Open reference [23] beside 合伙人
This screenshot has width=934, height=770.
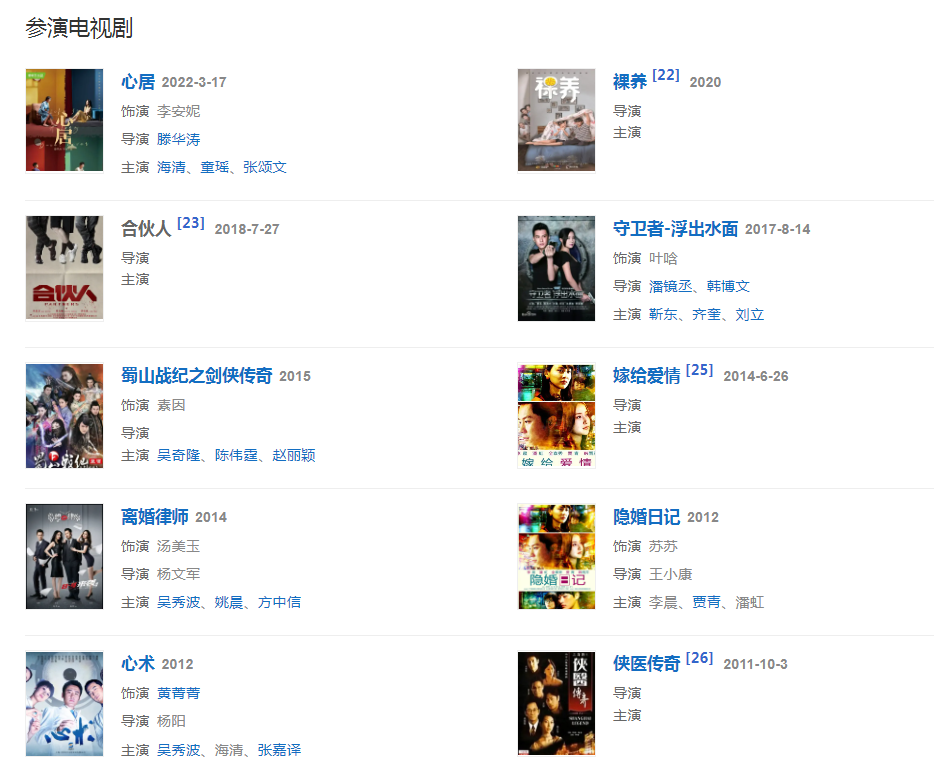(x=190, y=223)
